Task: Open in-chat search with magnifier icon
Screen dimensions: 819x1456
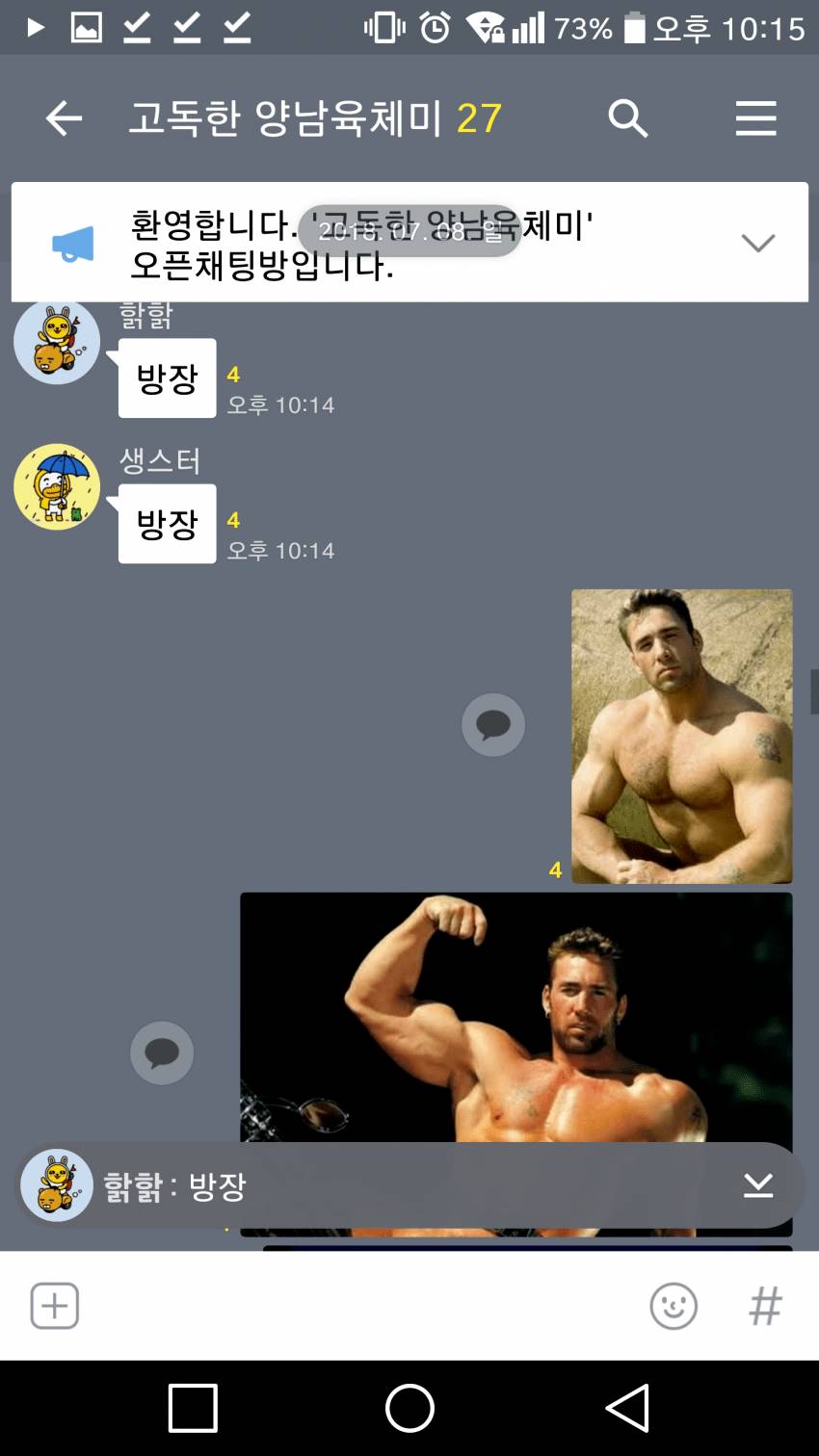Action: tap(628, 117)
